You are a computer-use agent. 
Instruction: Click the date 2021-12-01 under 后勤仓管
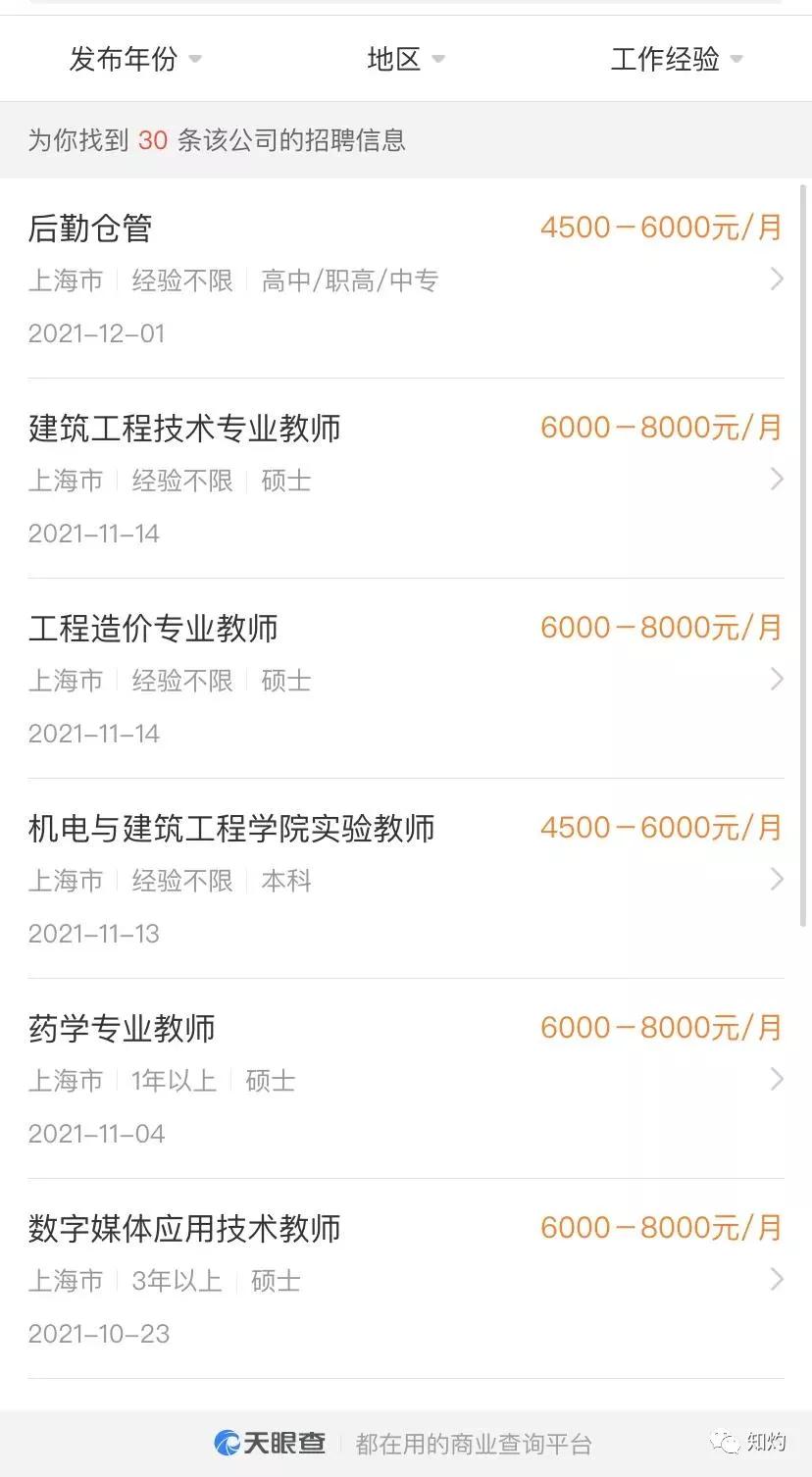(96, 333)
